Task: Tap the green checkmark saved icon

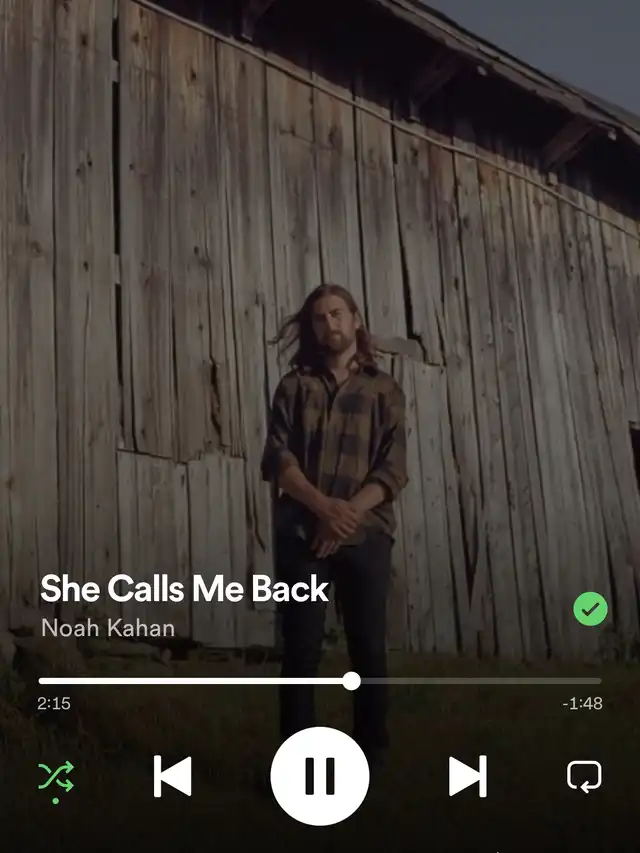Action: tap(590, 608)
